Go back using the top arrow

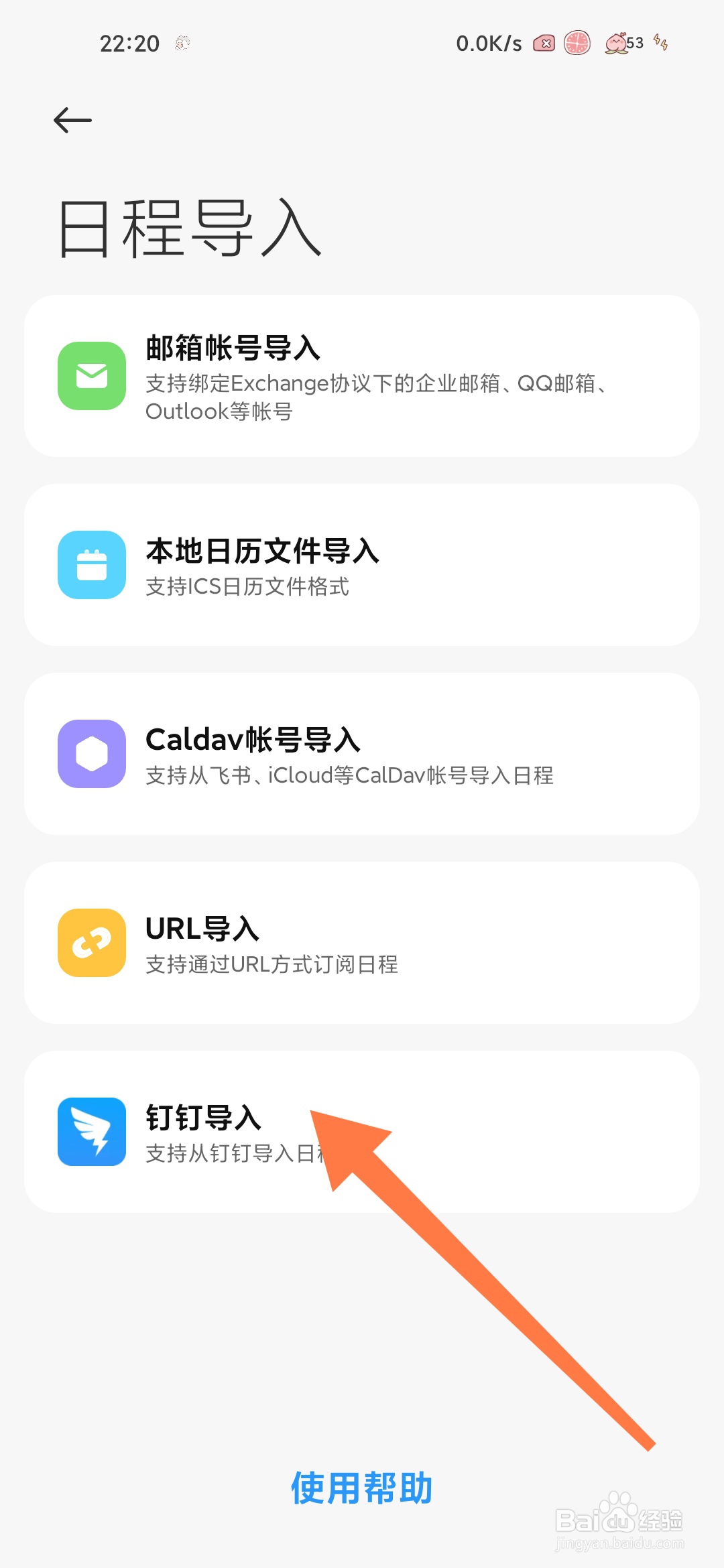(72, 121)
